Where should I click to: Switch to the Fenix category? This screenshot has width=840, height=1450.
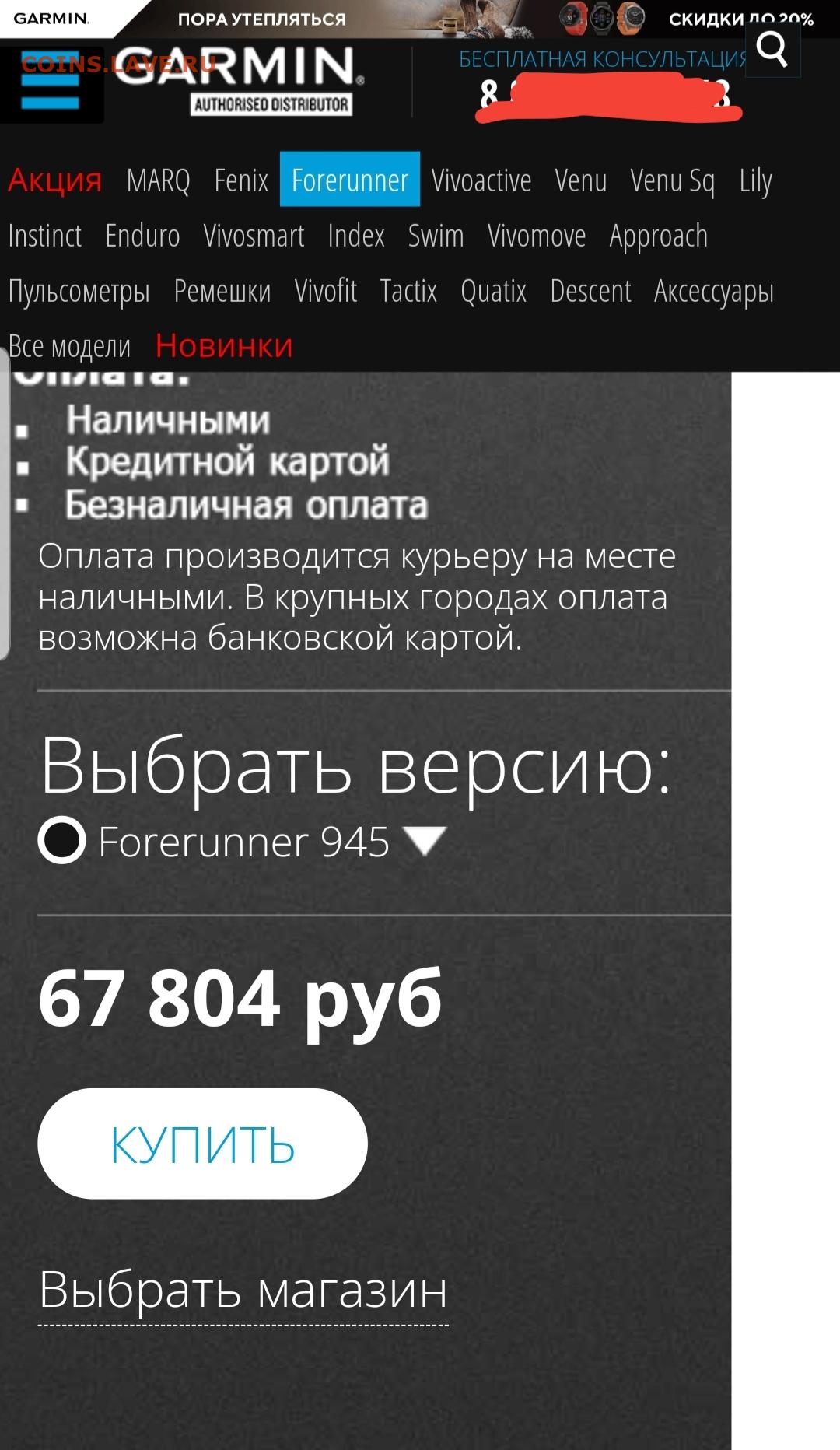241,180
